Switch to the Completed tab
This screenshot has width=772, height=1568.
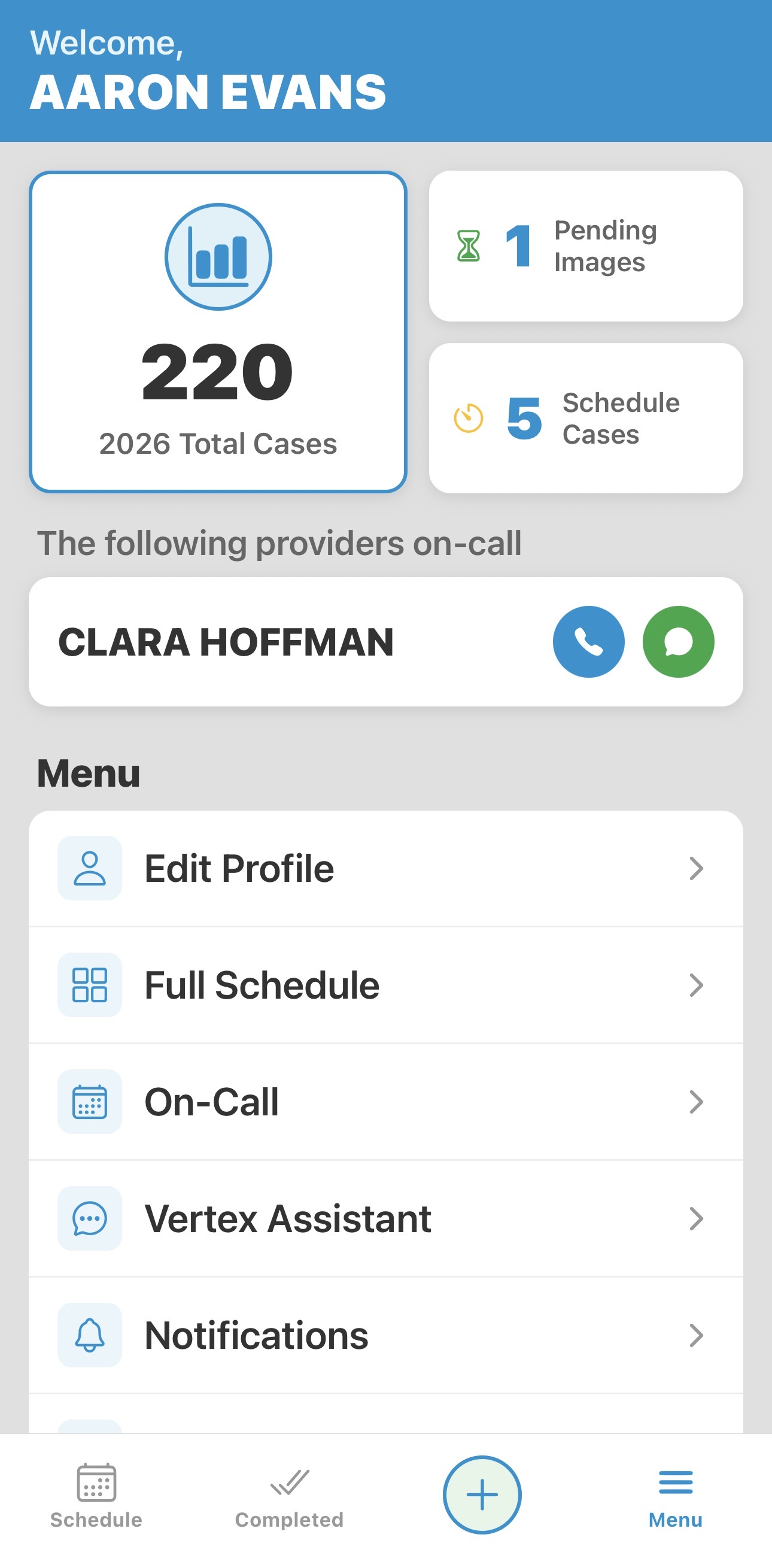pos(289,1495)
